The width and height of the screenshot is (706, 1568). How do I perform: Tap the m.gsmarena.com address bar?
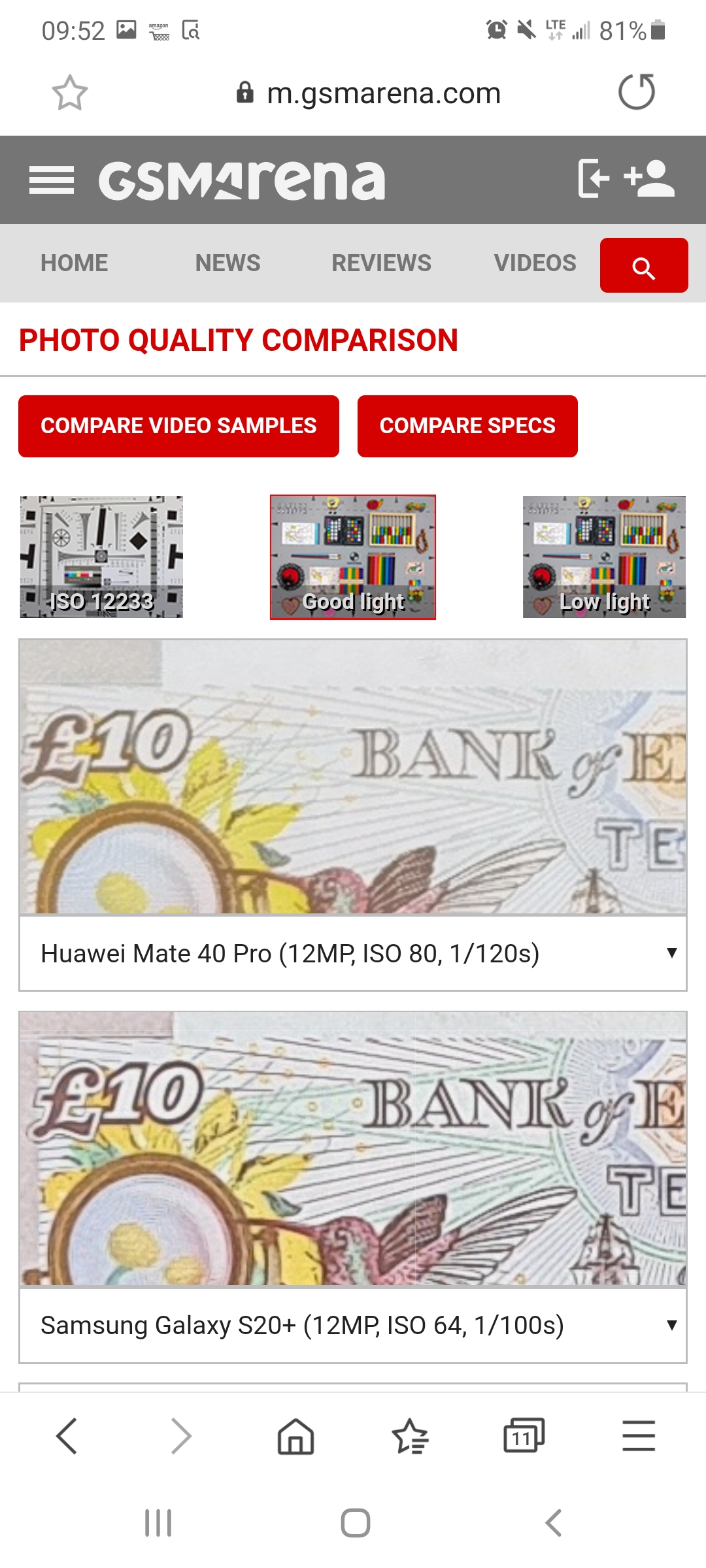369,93
